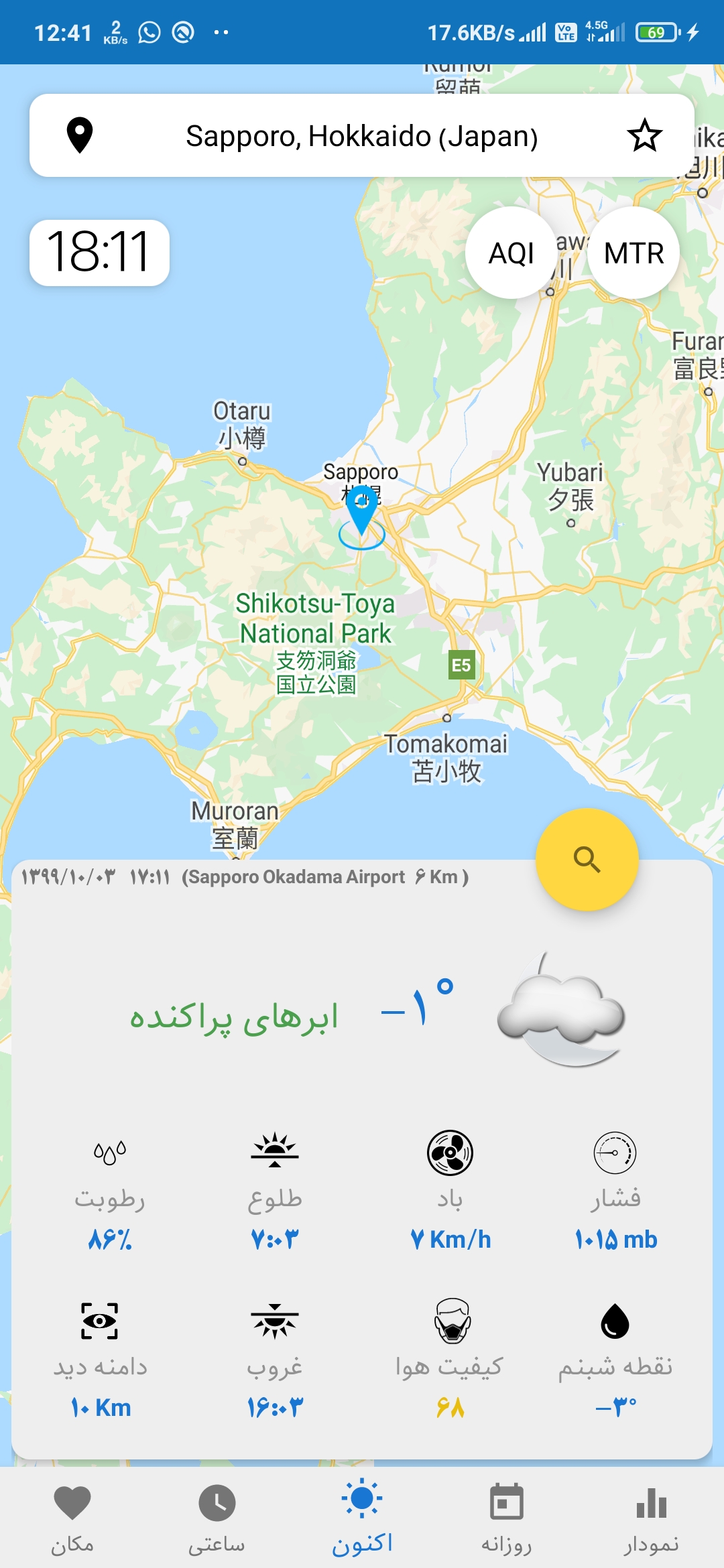This screenshot has height=1568, width=724.
Task: Tap the location pin icon in search bar
Action: tap(80, 136)
